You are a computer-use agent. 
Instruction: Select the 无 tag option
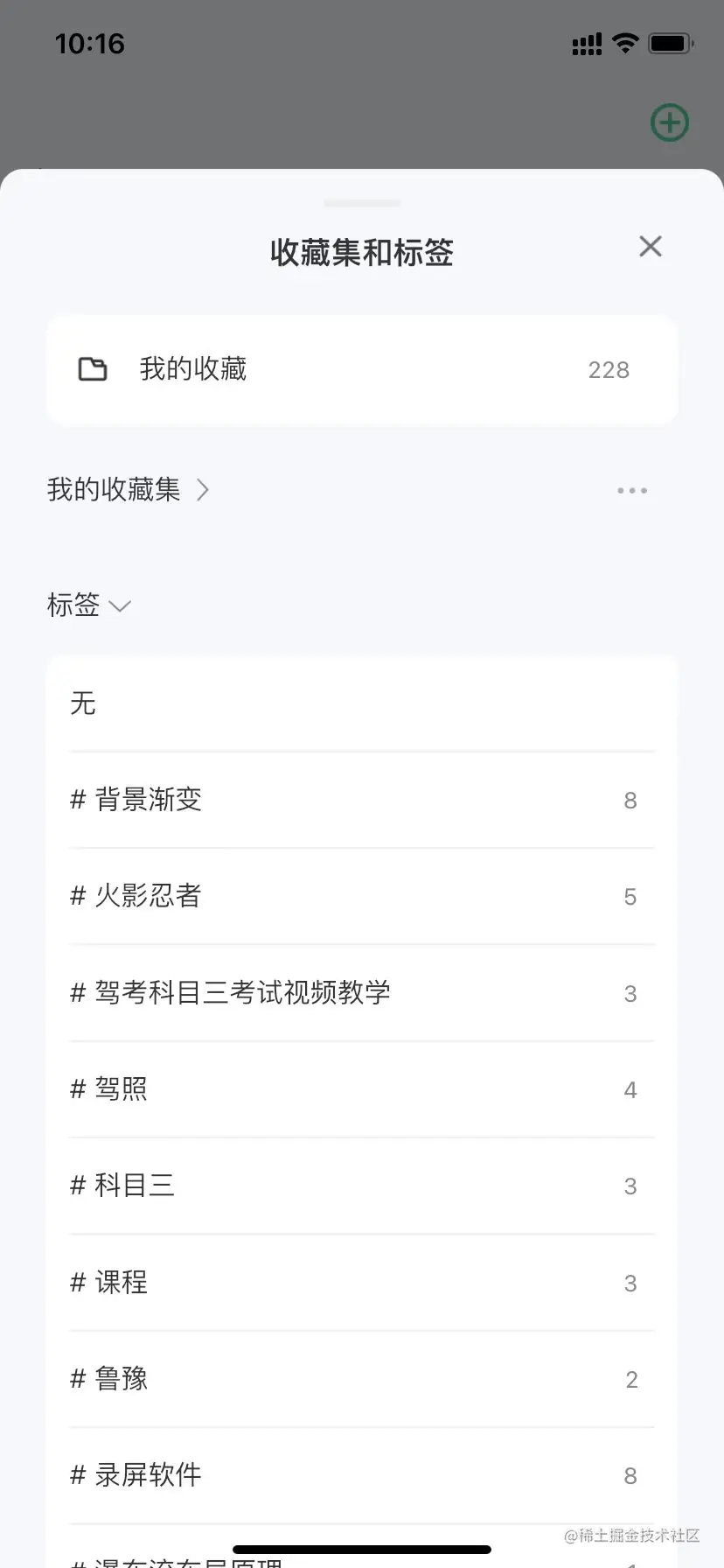coord(361,703)
